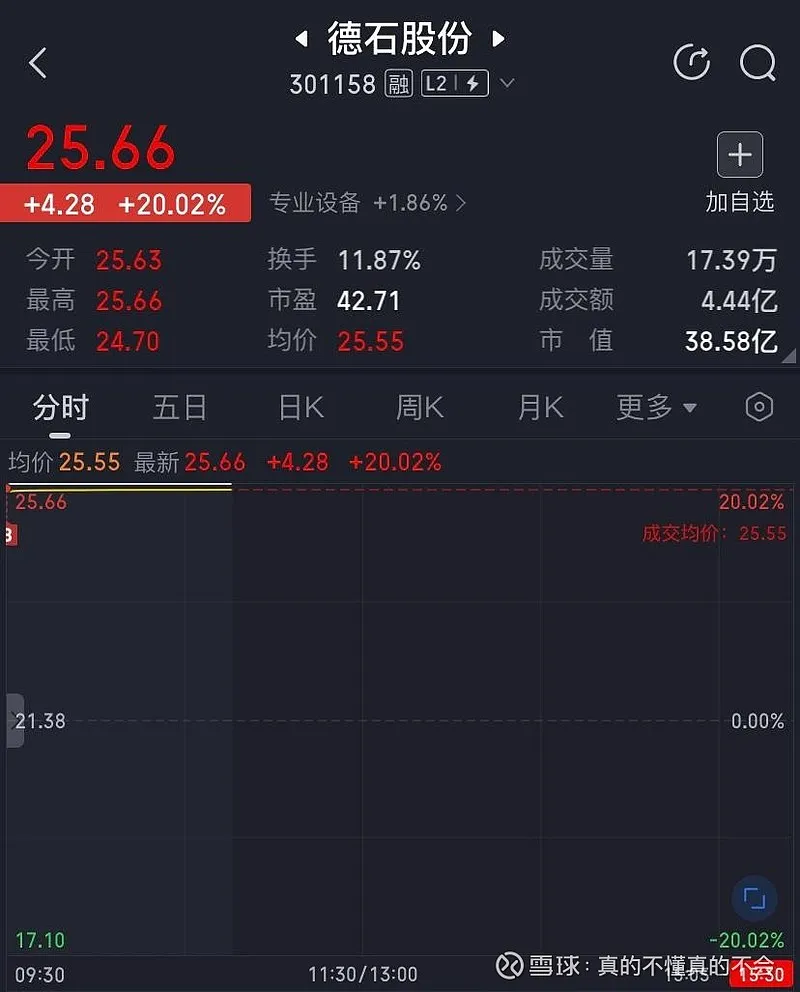This screenshot has height=992, width=800.
Task: Select the 分时 chart tab
Action: pos(60,408)
